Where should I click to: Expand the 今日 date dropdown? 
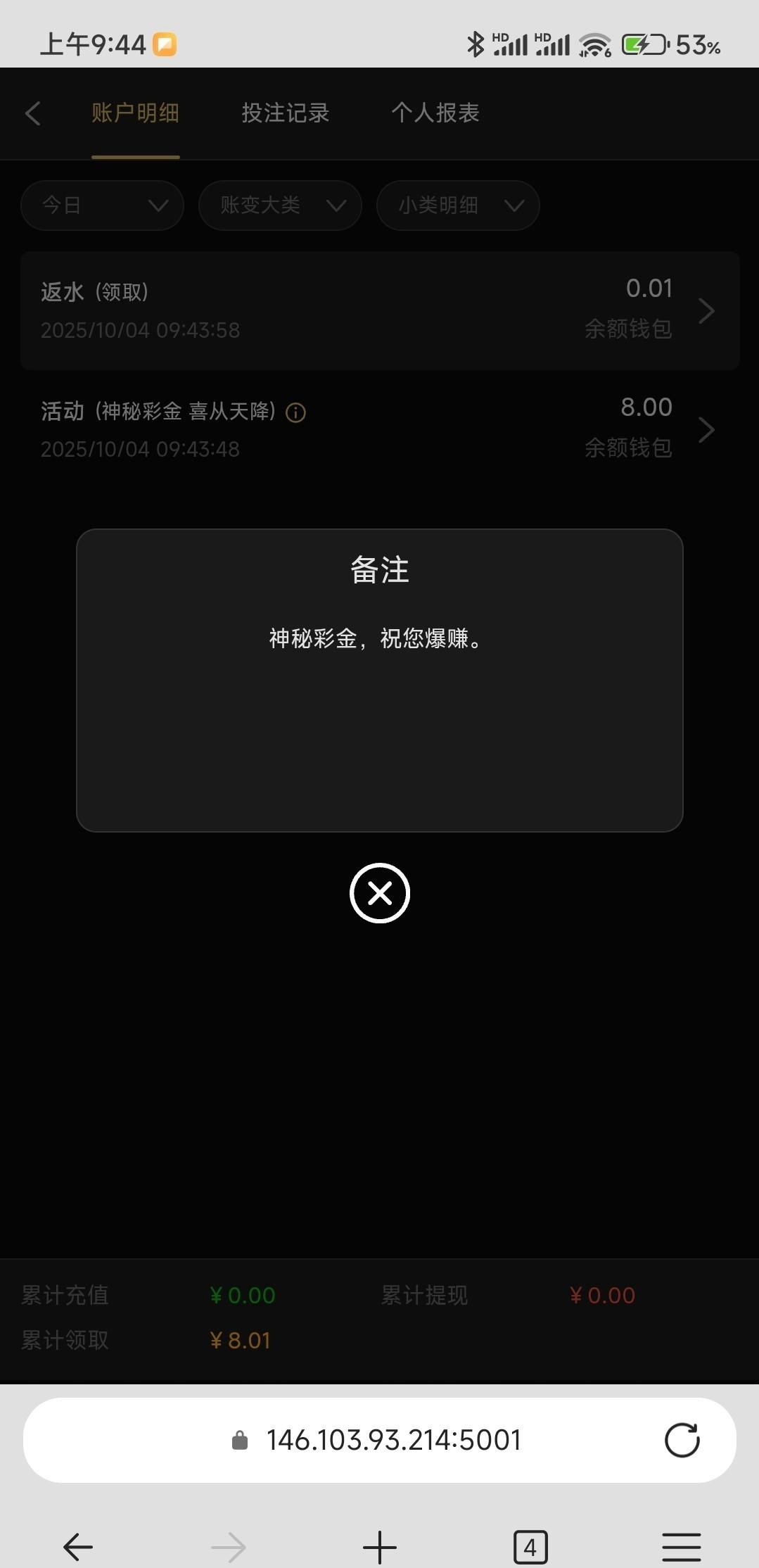[103, 206]
